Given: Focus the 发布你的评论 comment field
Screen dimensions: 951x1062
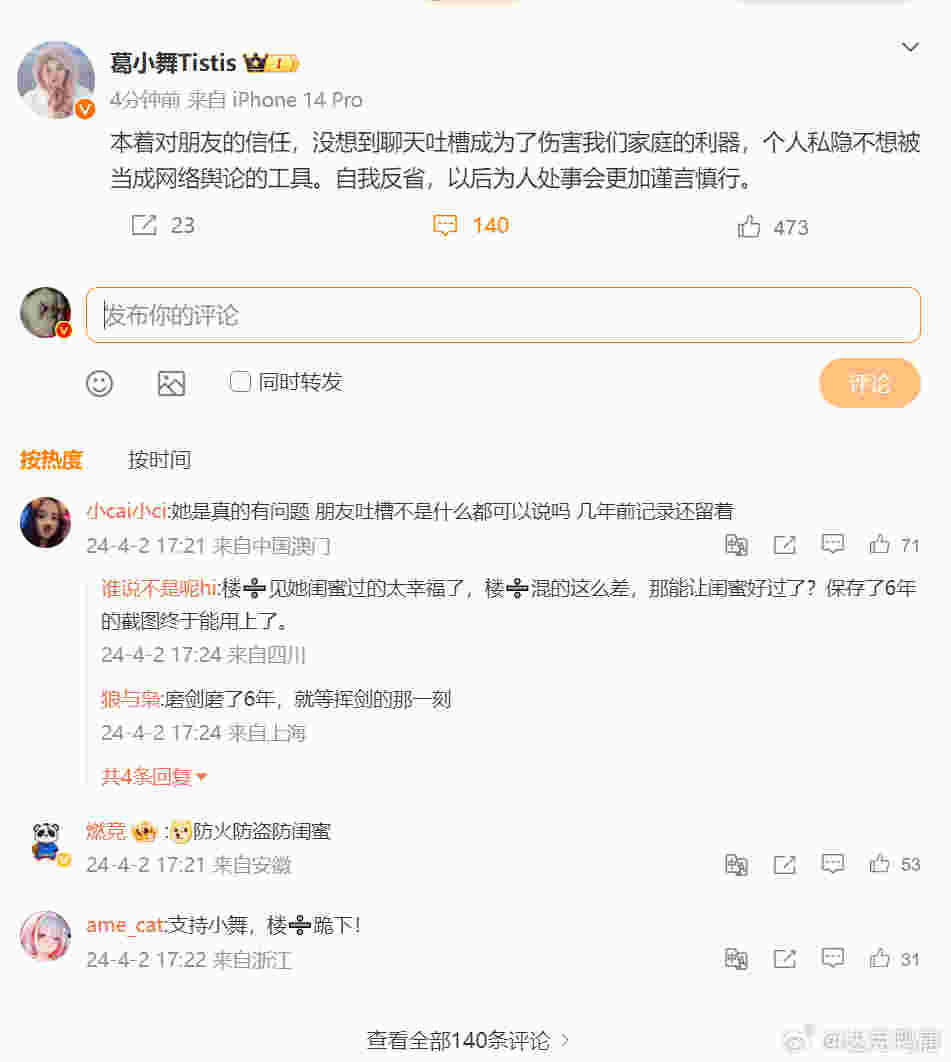Looking at the screenshot, I should 503,315.
